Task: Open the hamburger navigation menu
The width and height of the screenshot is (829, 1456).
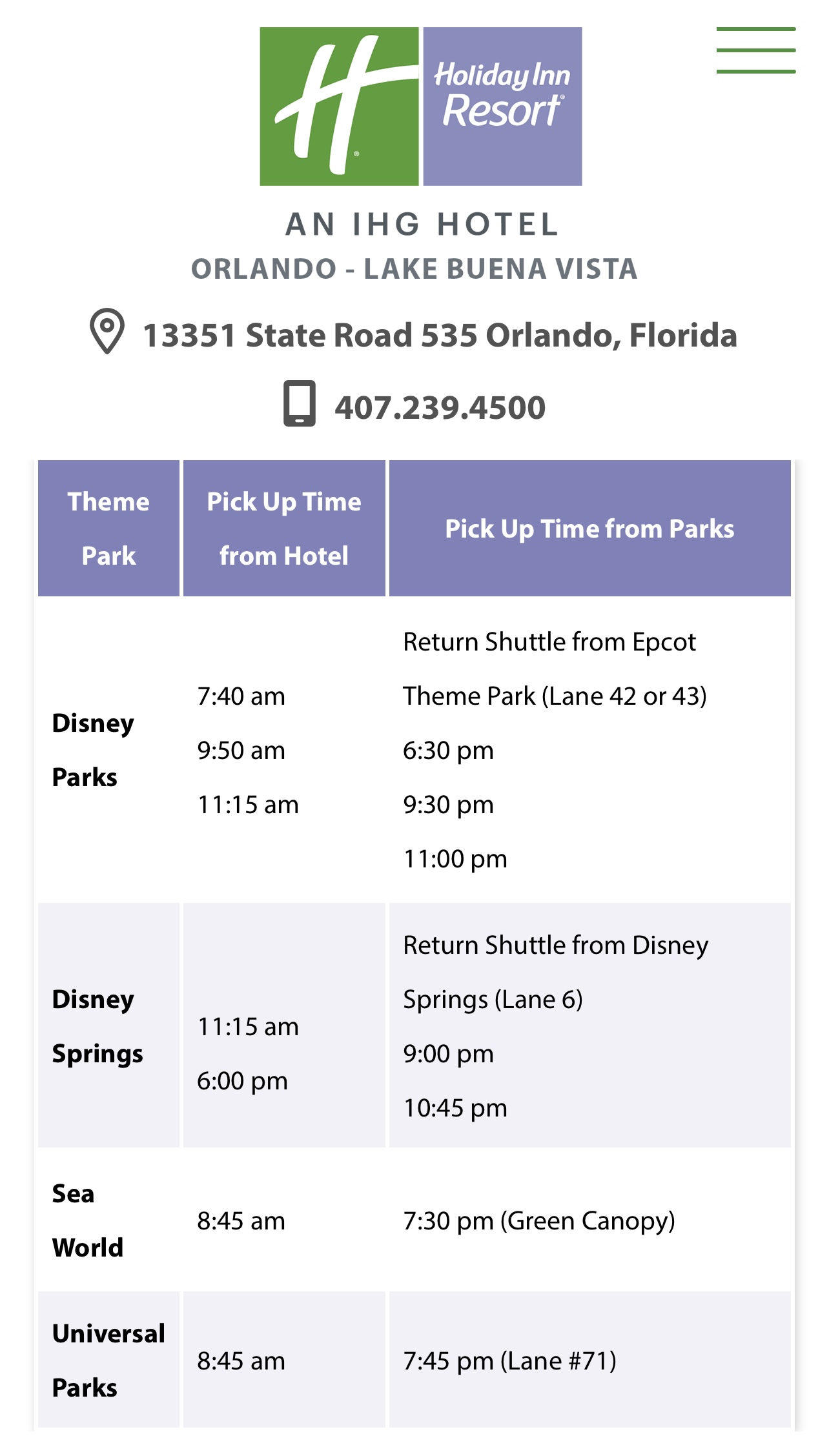Action: tap(755, 50)
